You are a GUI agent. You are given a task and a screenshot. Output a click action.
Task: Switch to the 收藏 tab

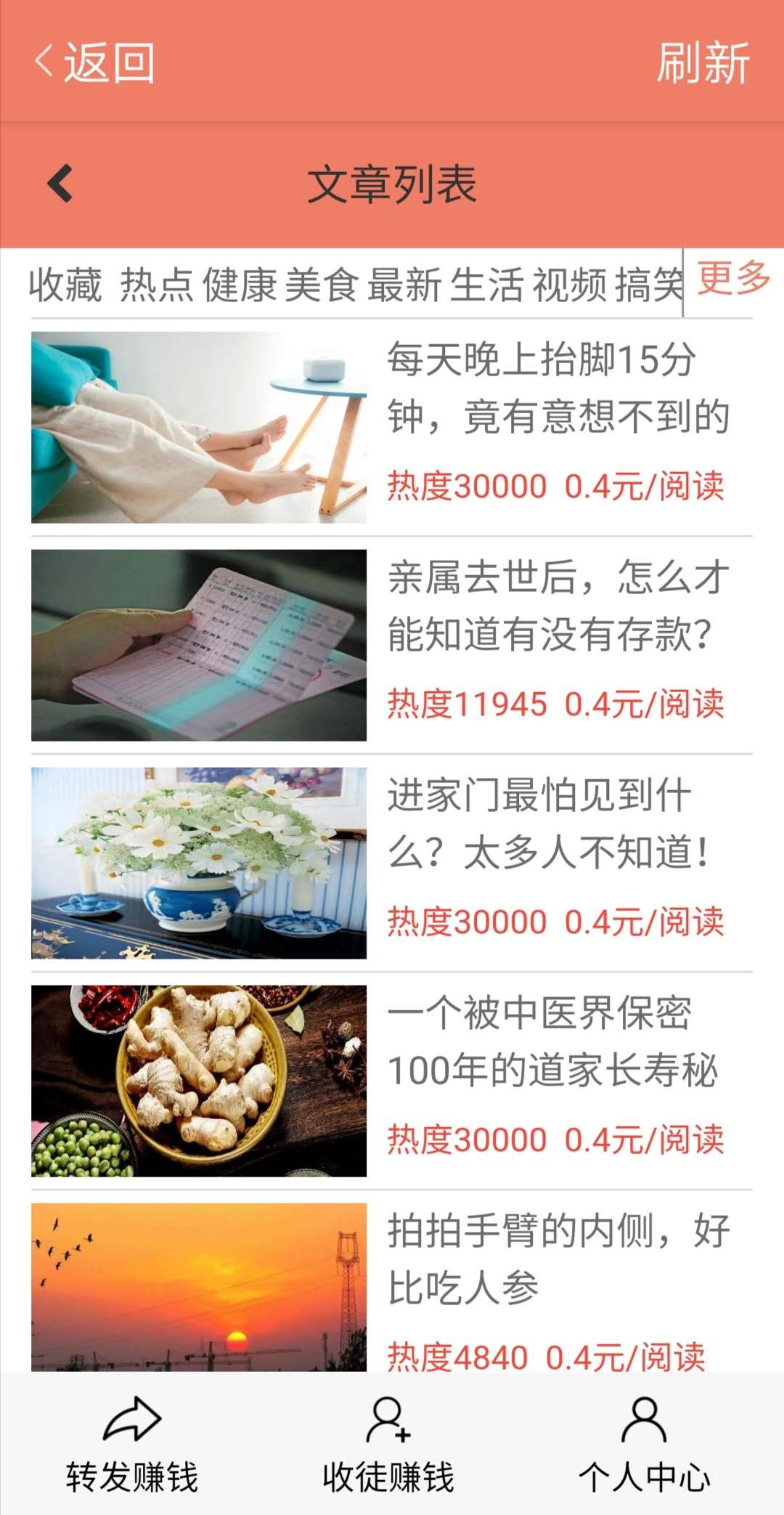pyautogui.click(x=65, y=284)
